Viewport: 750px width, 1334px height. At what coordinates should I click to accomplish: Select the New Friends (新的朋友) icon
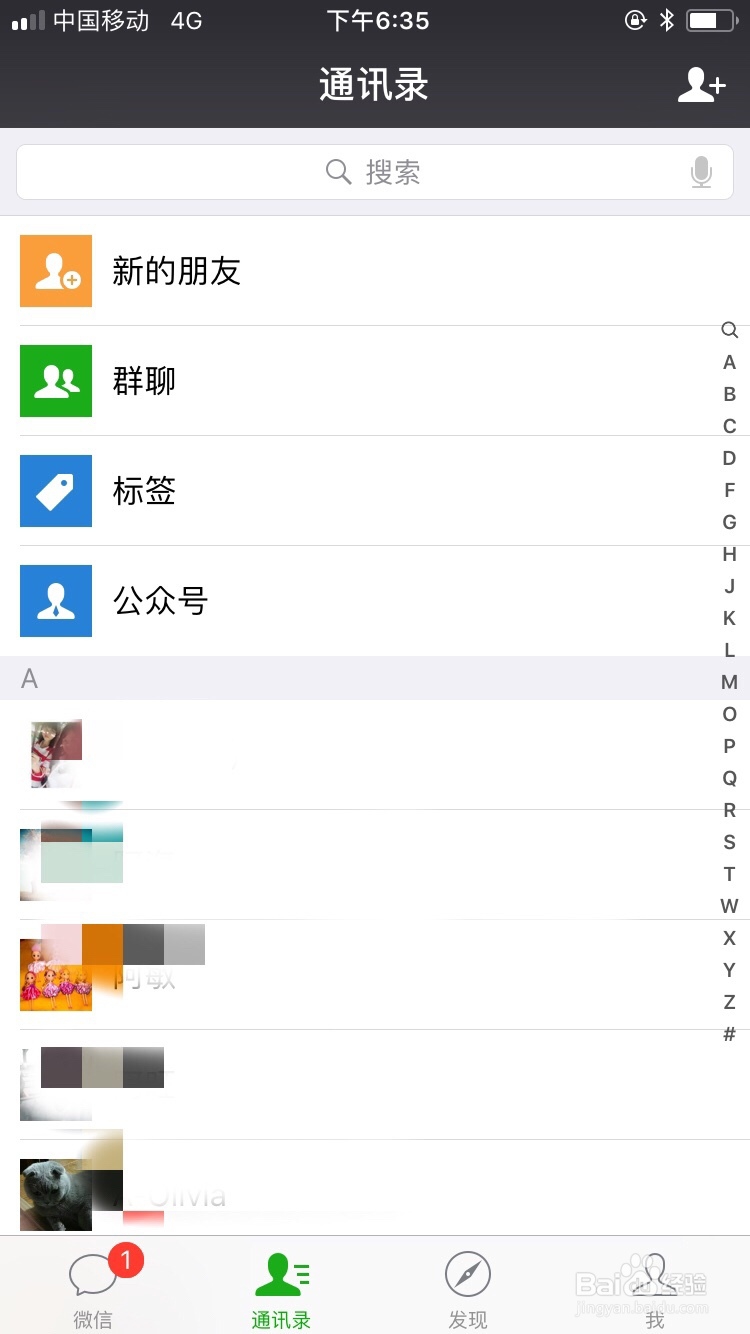(55, 271)
